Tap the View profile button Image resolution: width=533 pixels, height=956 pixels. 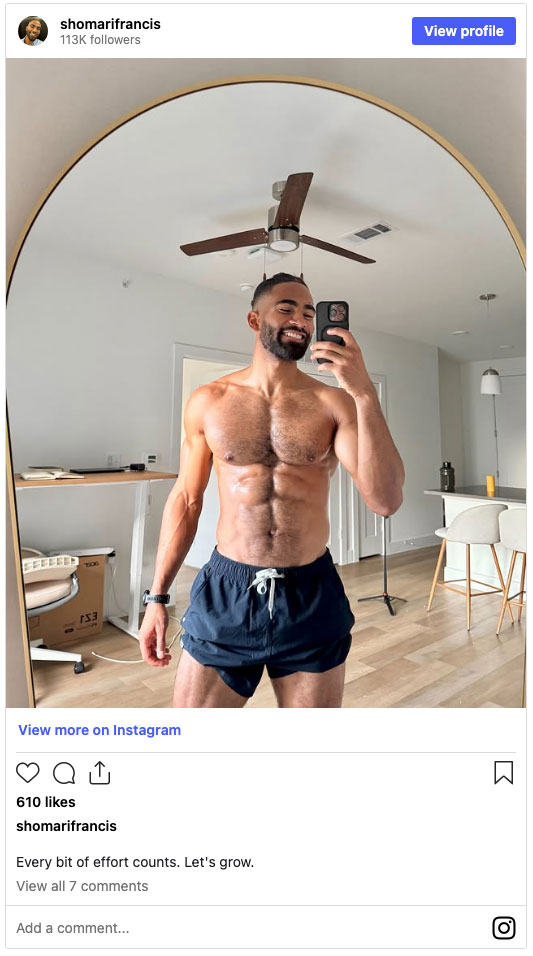(x=463, y=31)
